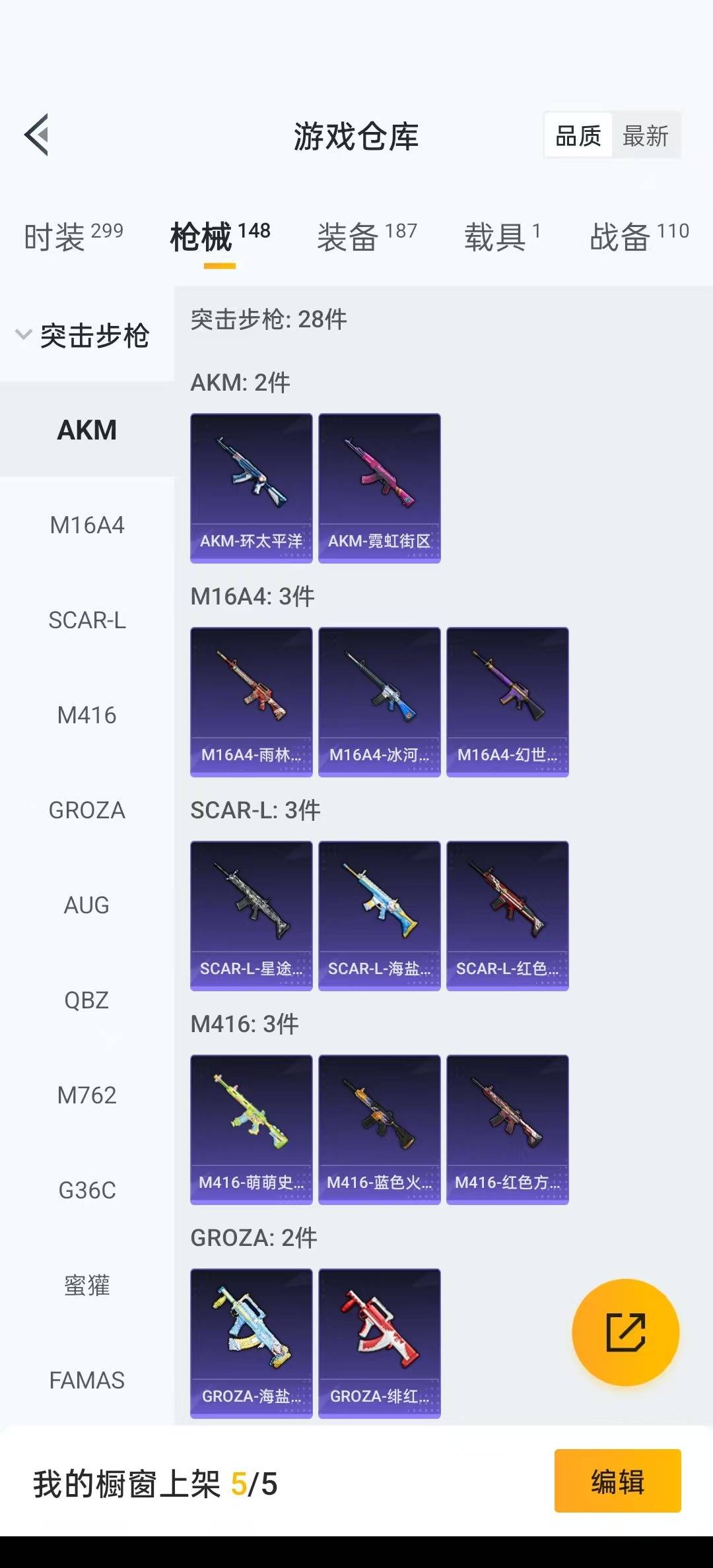This screenshot has height=1568, width=713.
Task: Jump to AUG weapons
Action: [x=86, y=905]
